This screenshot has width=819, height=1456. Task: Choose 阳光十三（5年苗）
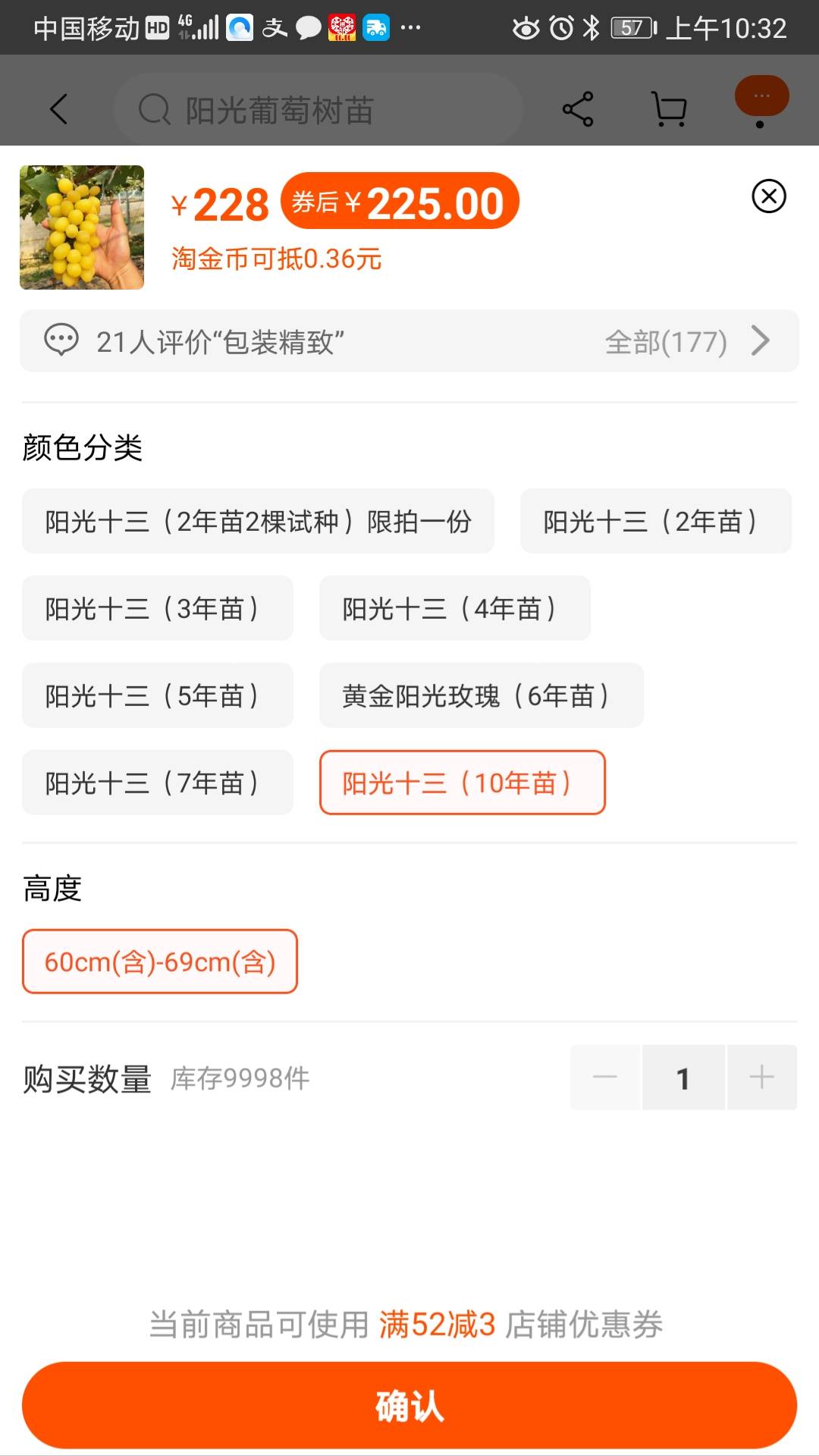158,695
